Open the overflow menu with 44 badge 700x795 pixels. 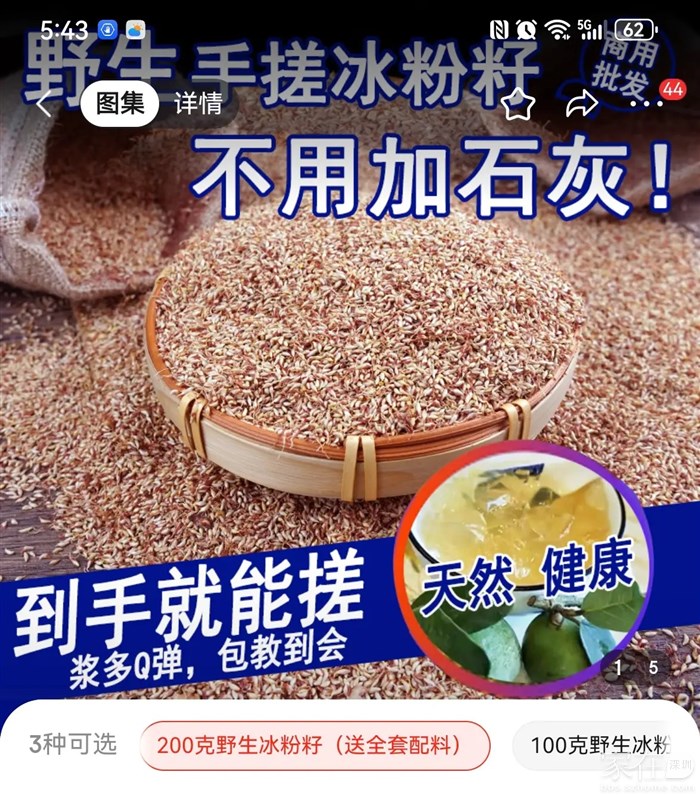(648, 103)
